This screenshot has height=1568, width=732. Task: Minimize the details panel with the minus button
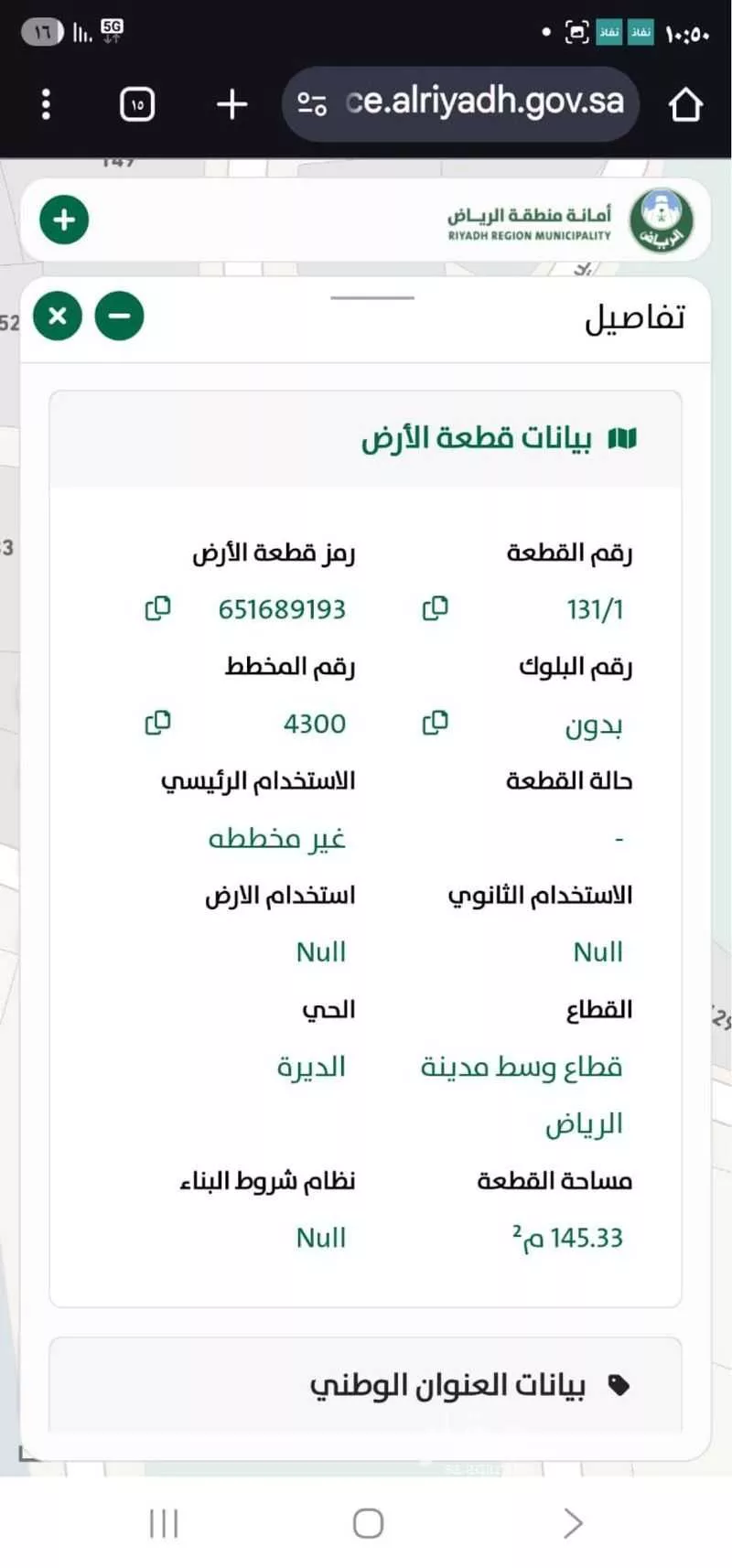119,316
